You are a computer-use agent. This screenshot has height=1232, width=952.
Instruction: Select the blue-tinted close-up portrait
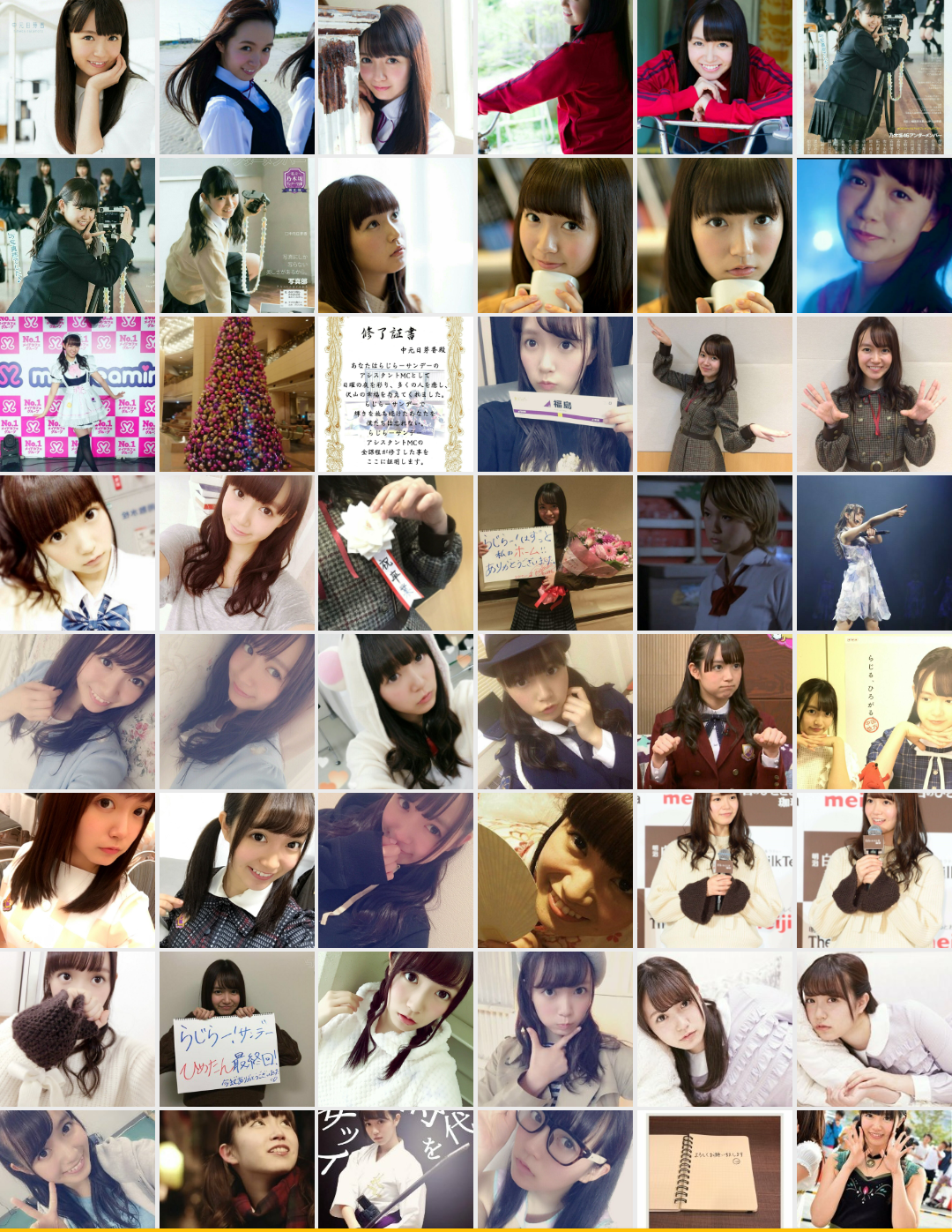[874, 235]
